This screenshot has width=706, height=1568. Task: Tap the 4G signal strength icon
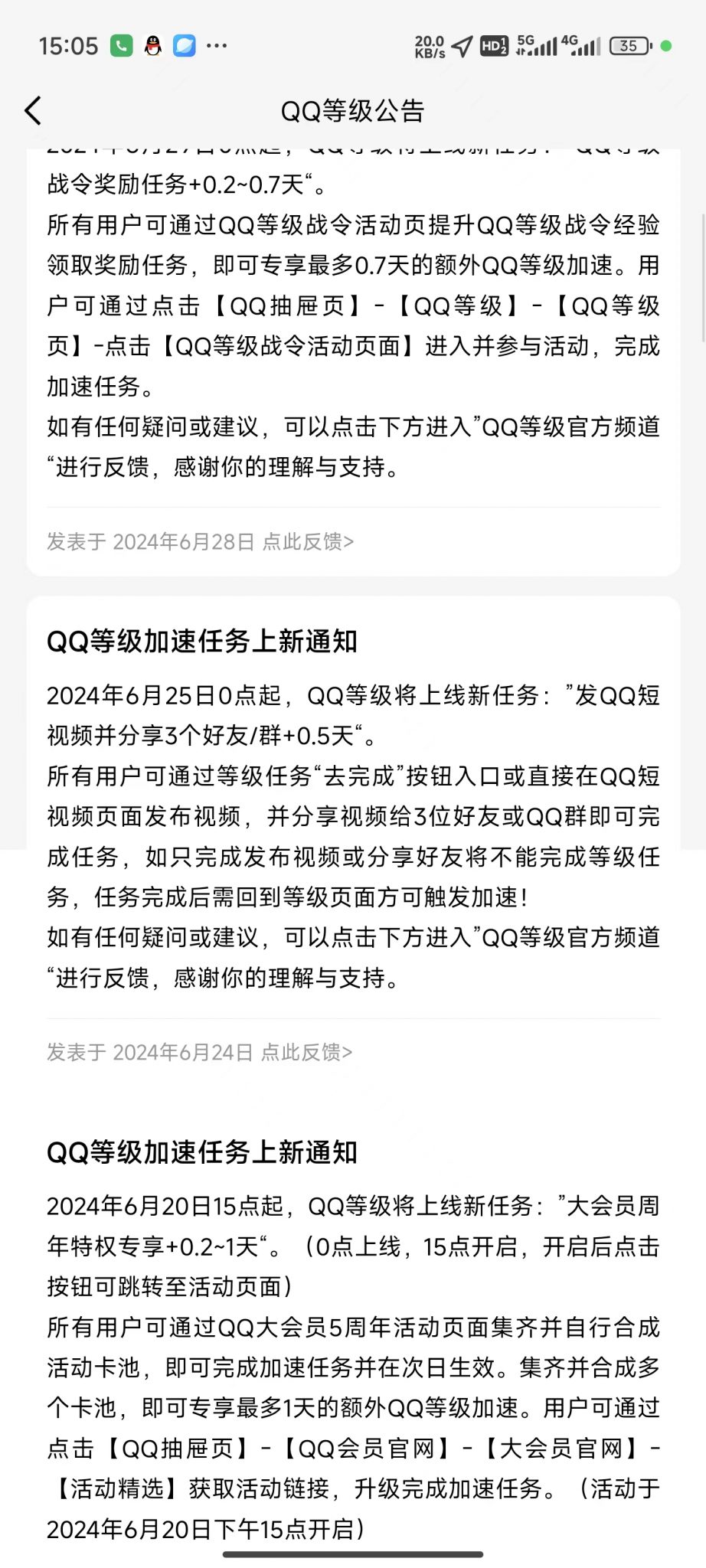click(x=585, y=45)
